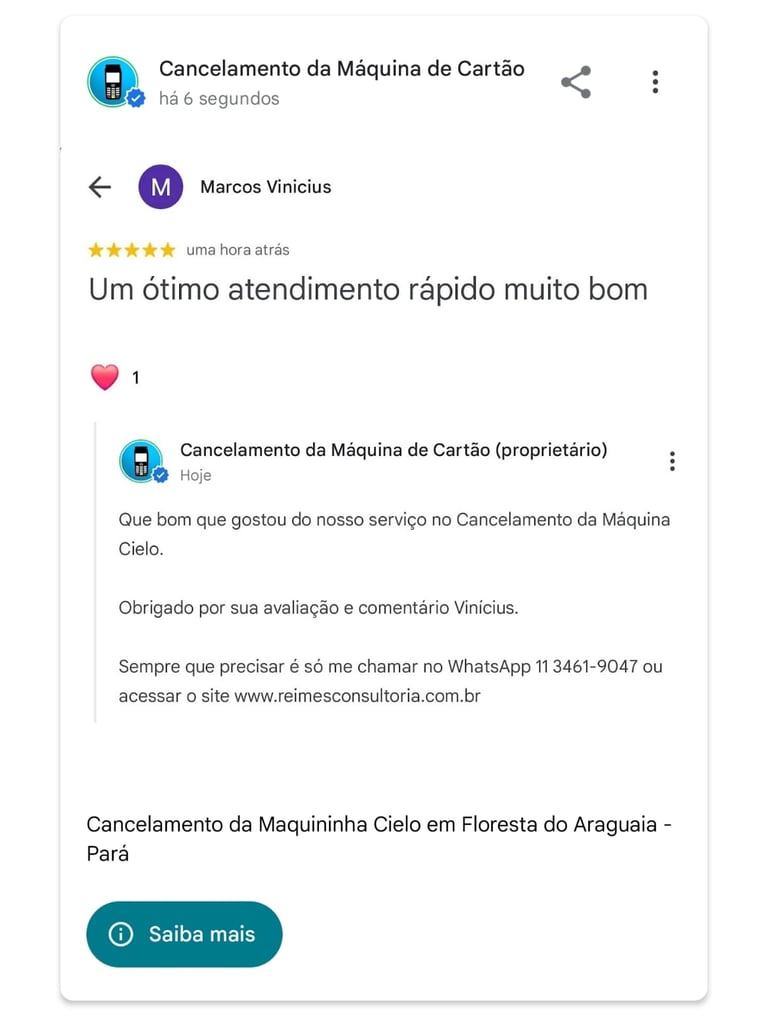Click the heart count number 1
The width and height of the screenshot is (768, 1016).
[x=137, y=377]
